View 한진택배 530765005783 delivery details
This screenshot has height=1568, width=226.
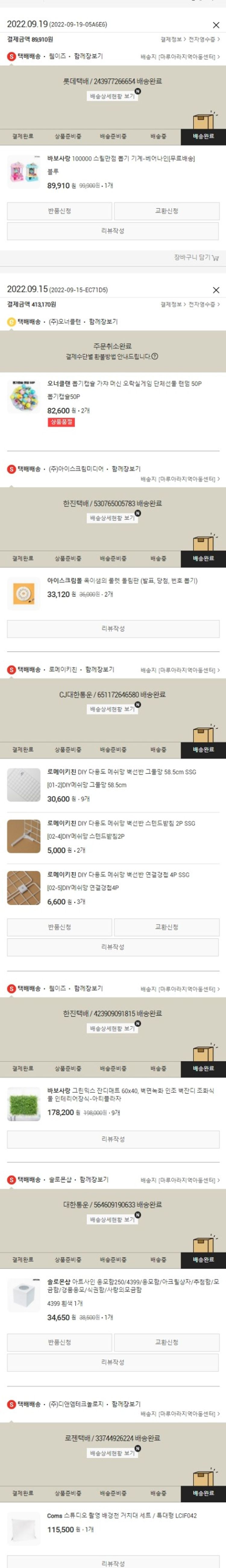pos(112,518)
